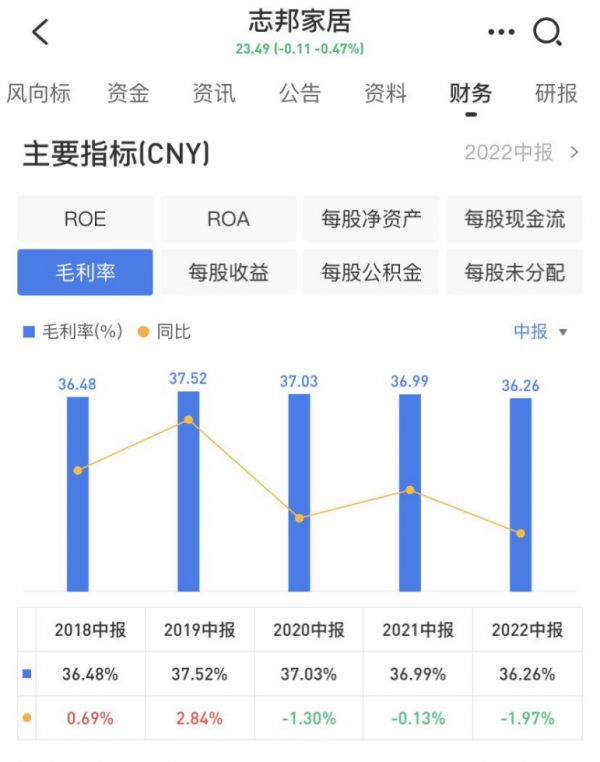The width and height of the screenshot is (600, 762).
Task: Open the search magnifier icon
Action: 547,33
